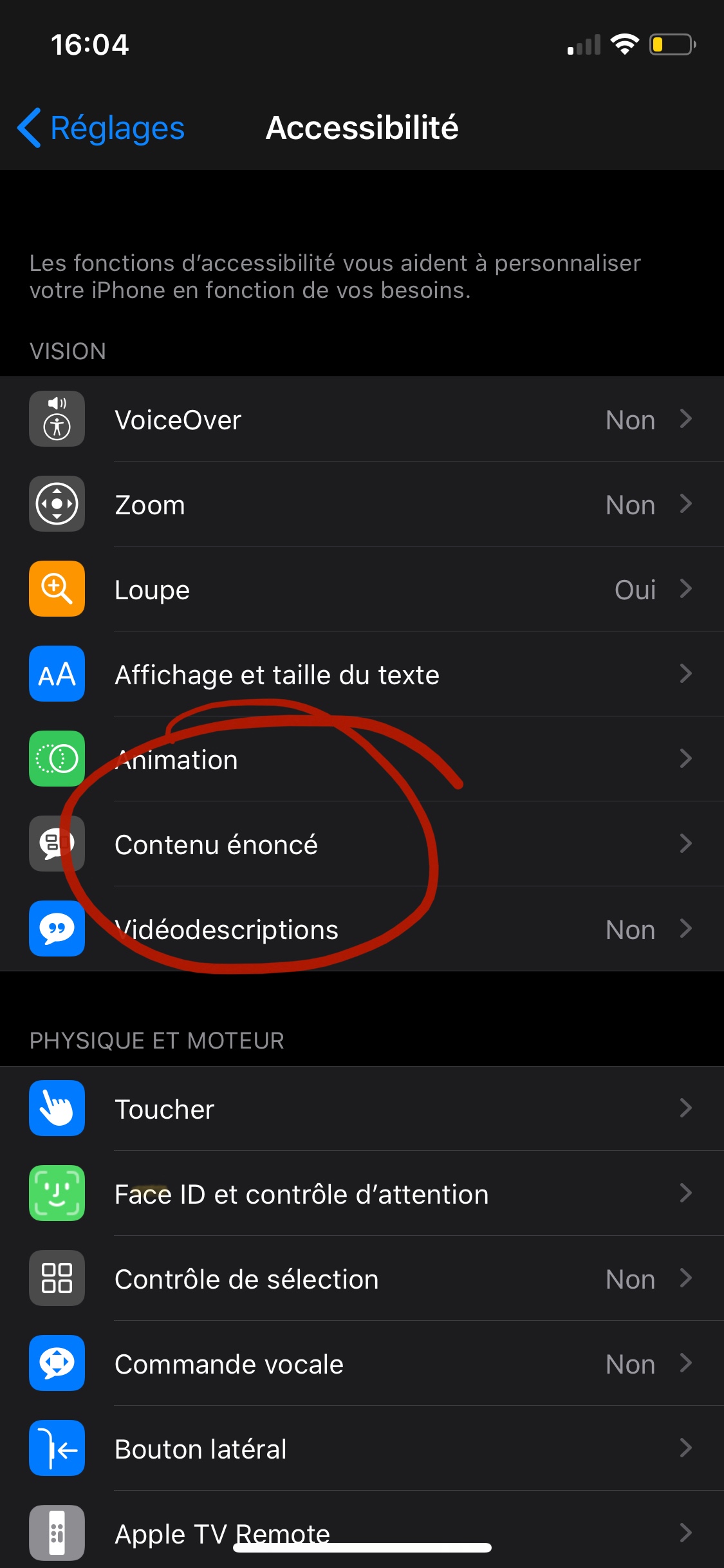Image resolution: width=724 pixels, height=1568 pixels.
Task: Open Contrôle de sélection
Action: (362, 1279)
